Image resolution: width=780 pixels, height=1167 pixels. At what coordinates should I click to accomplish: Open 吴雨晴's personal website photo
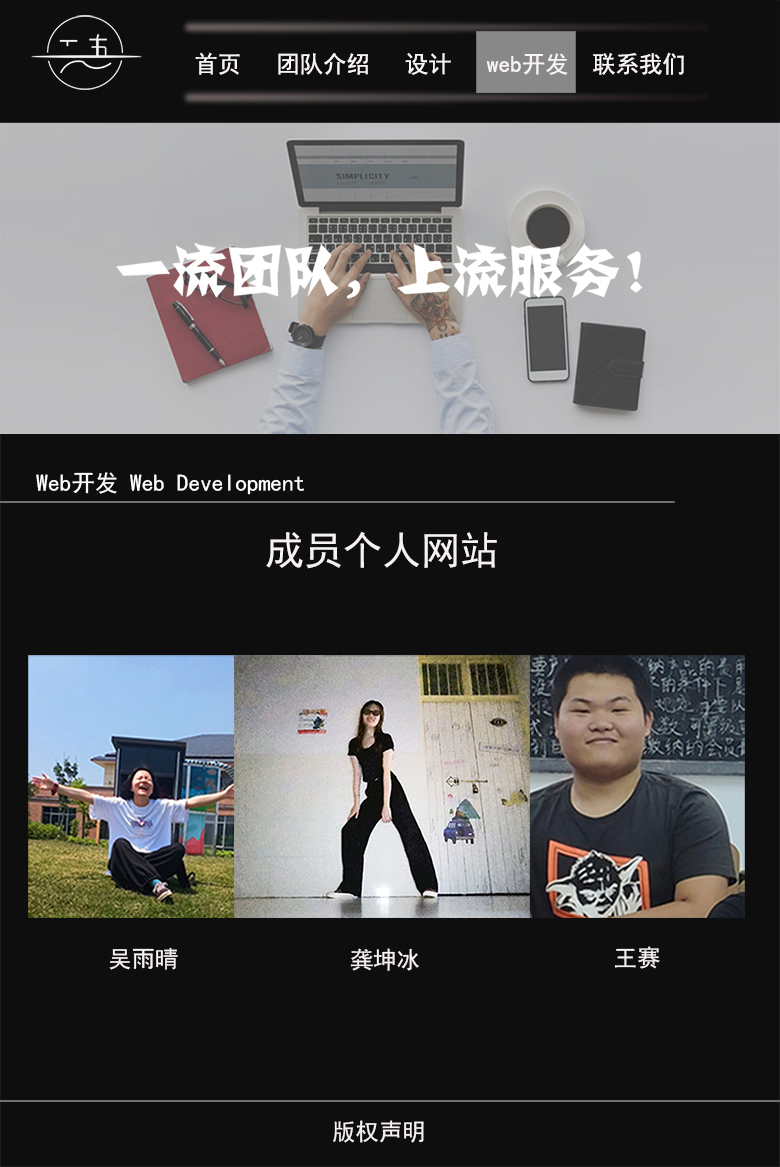131,786
